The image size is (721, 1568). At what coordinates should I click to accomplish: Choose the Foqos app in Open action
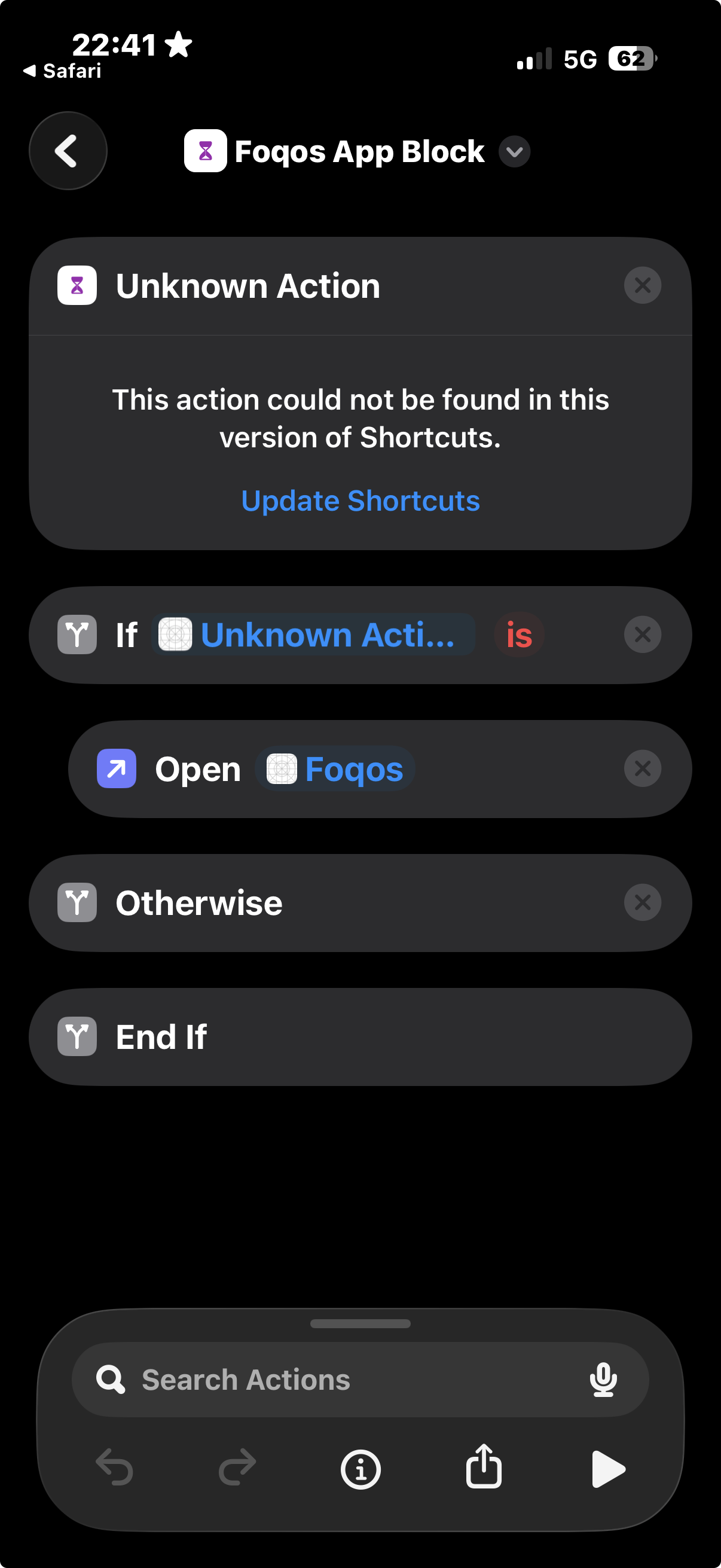click(335, 769)
